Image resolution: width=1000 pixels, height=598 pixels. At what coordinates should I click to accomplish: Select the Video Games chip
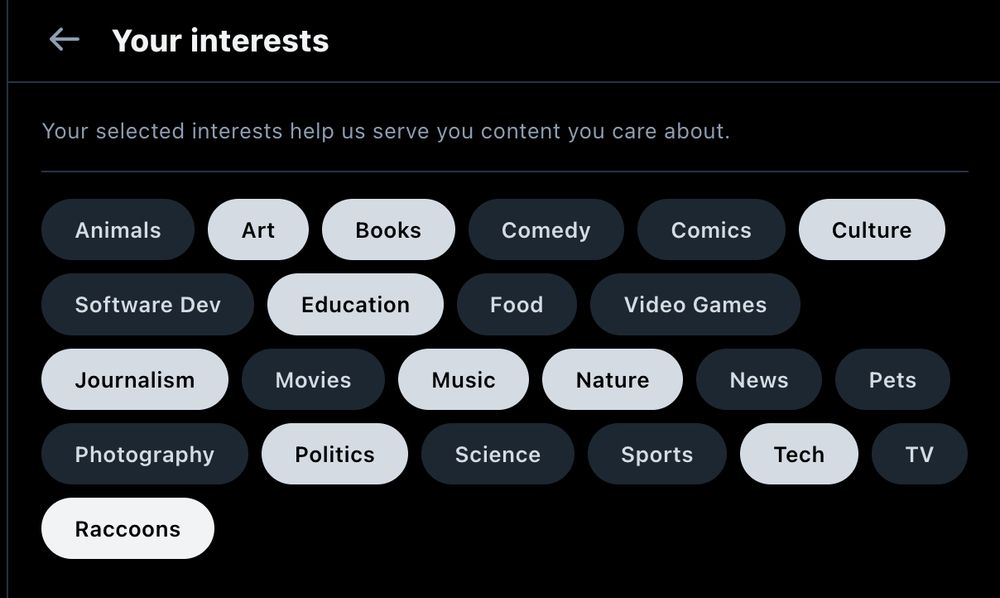(x=695, y=305)
